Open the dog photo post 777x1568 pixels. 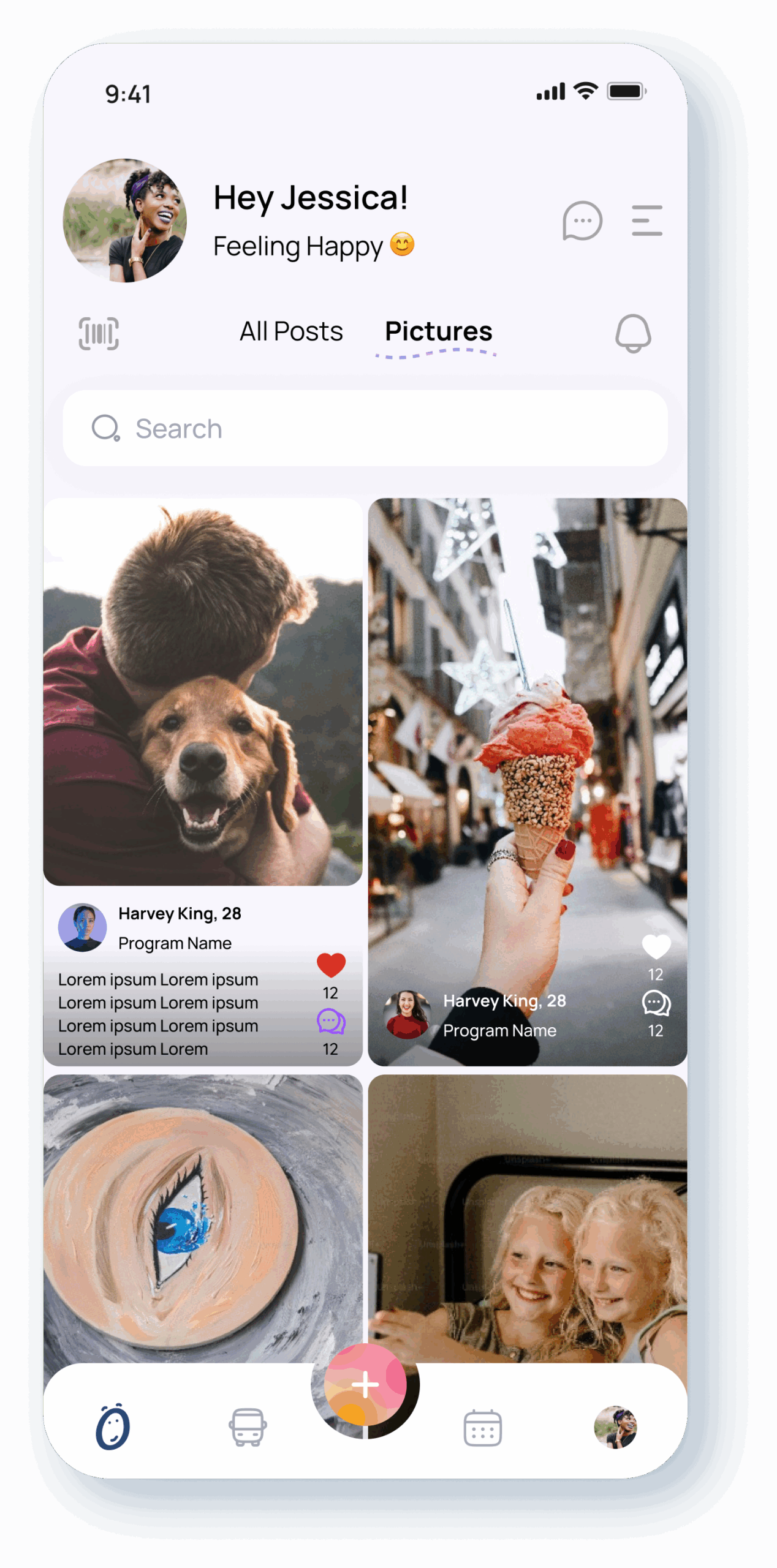point(203,692)
